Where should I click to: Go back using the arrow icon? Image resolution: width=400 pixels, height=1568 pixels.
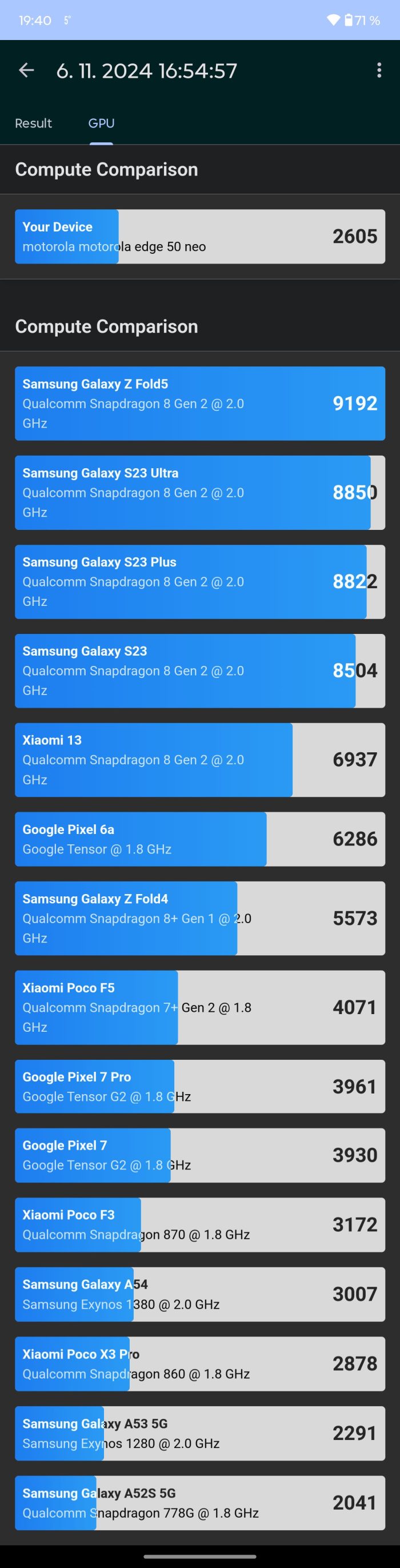[26, 71]
